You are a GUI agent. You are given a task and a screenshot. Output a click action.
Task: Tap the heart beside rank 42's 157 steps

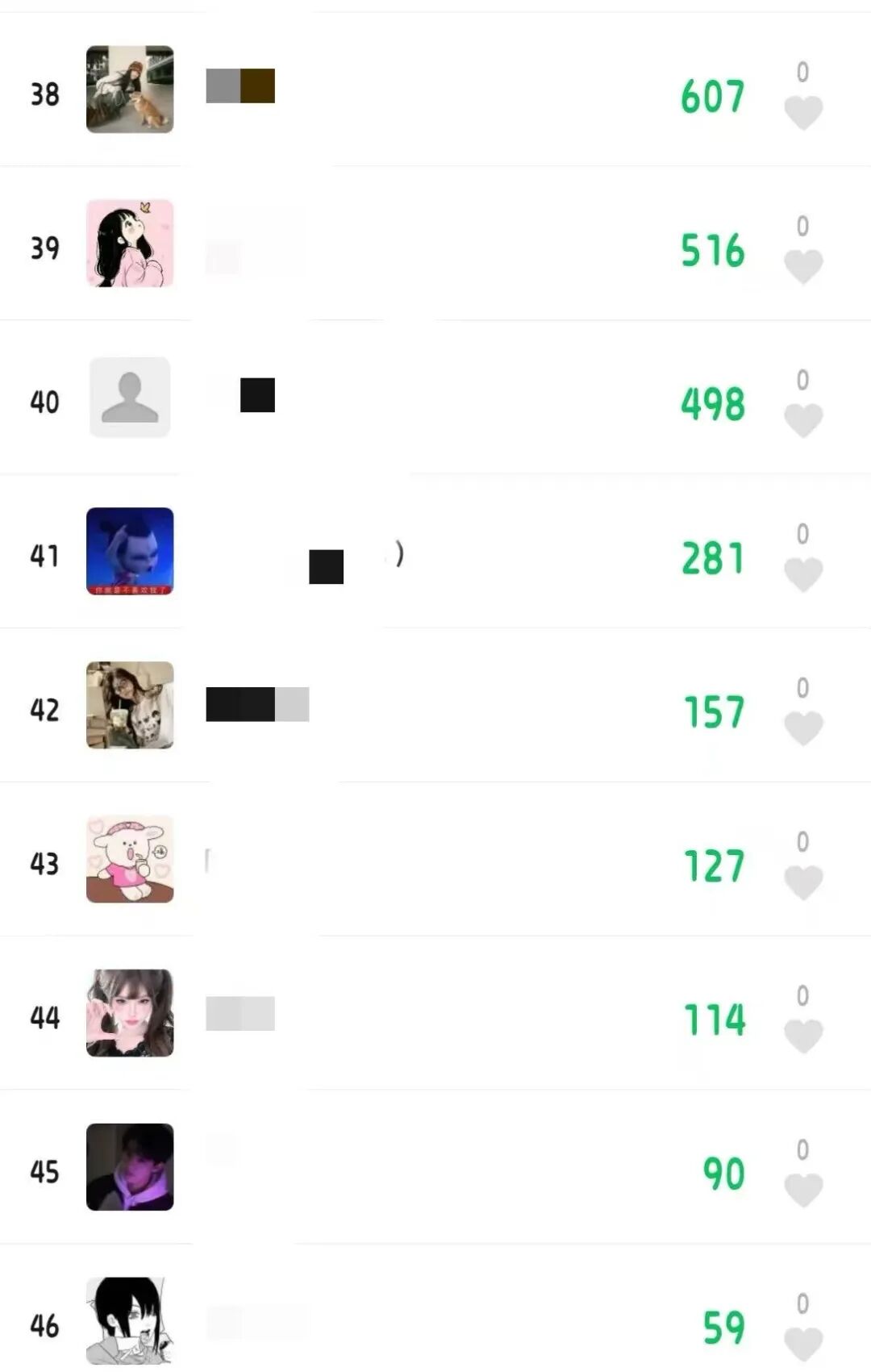802,728
